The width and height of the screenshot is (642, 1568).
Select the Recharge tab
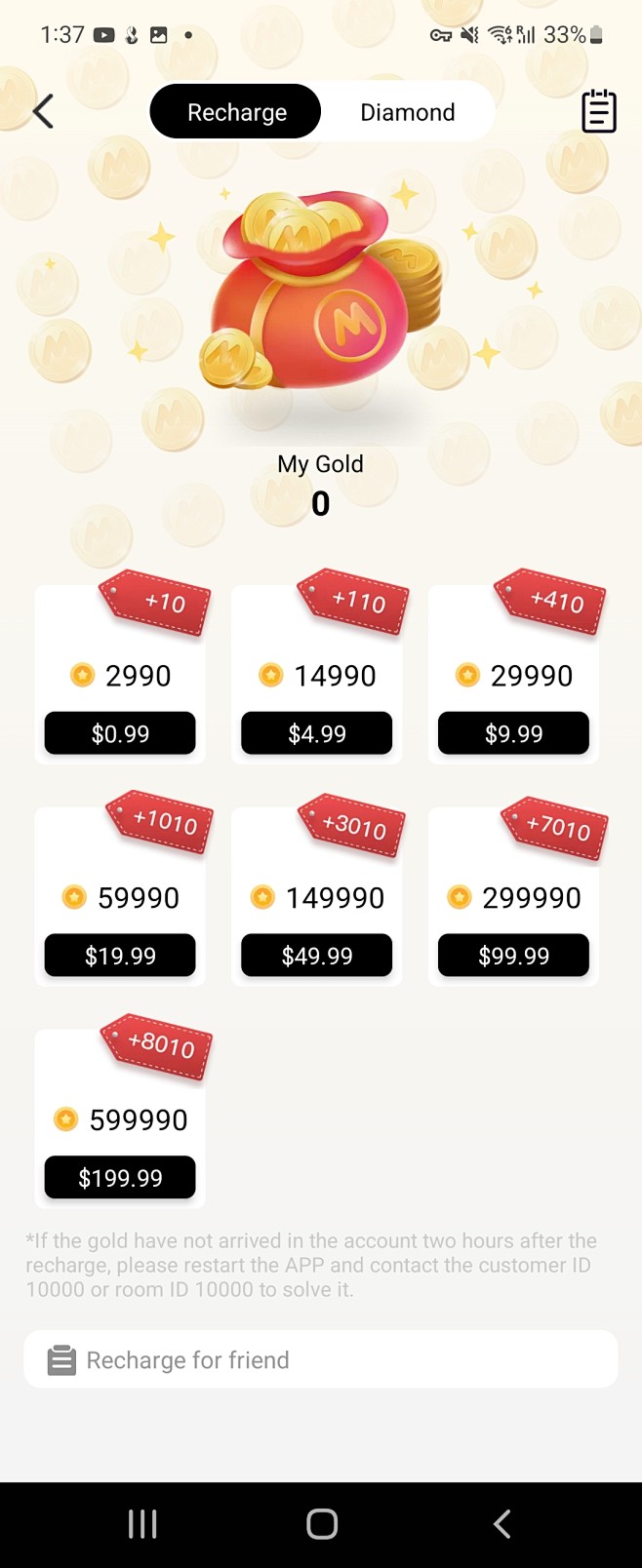click(236, 112)
